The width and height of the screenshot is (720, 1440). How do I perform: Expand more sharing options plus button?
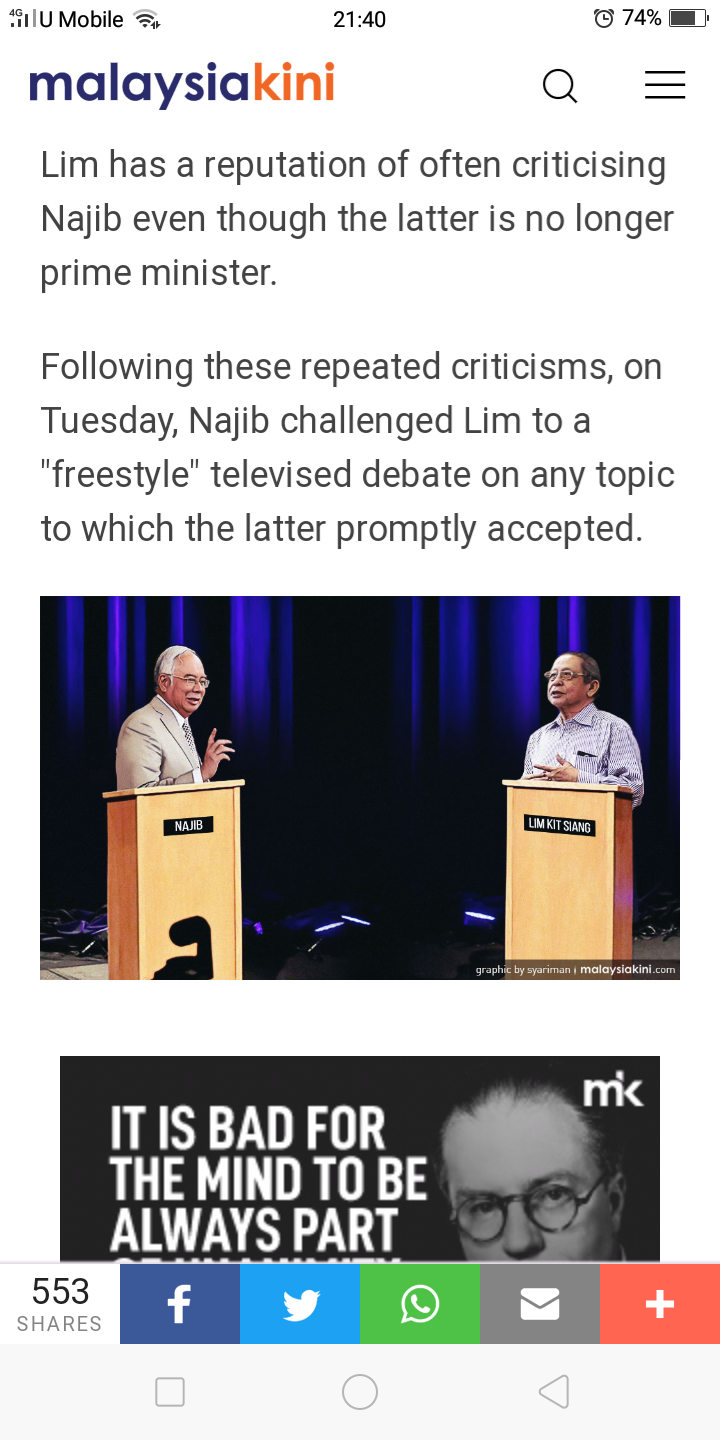coord(660,1304)
